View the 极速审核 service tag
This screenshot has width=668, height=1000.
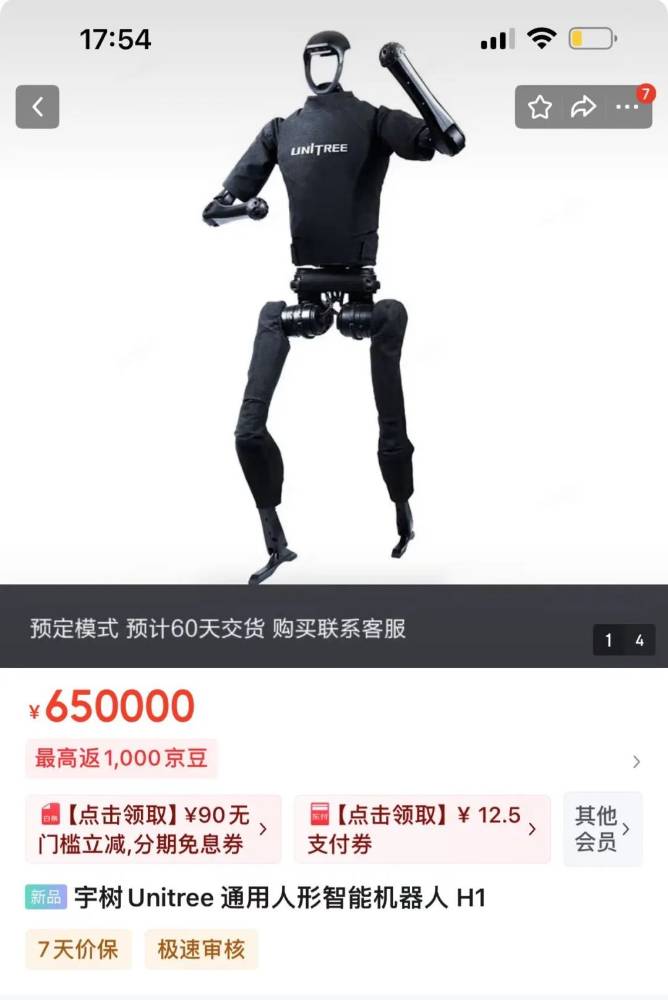[x=201, y=949]
